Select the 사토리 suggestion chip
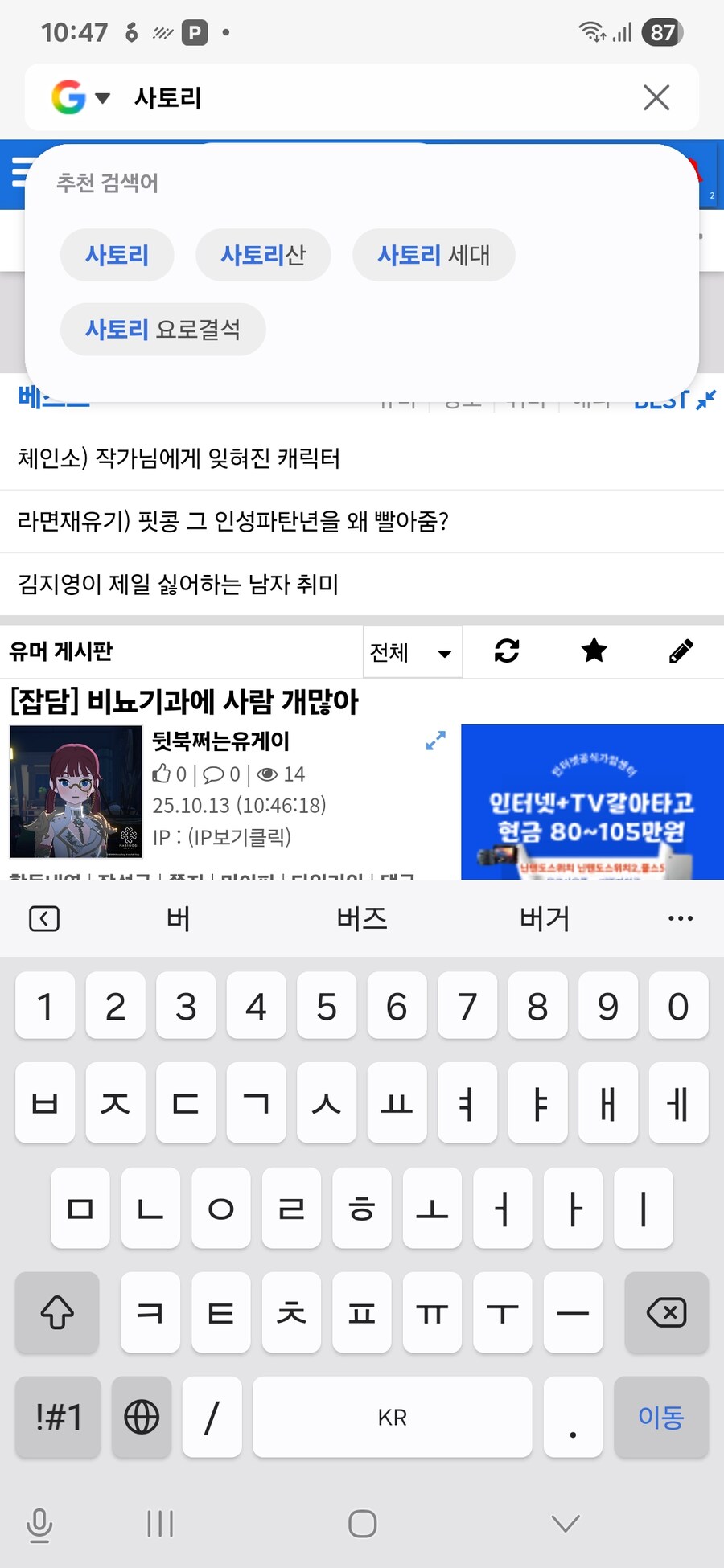724x1568 pixels. pos(117,255)
